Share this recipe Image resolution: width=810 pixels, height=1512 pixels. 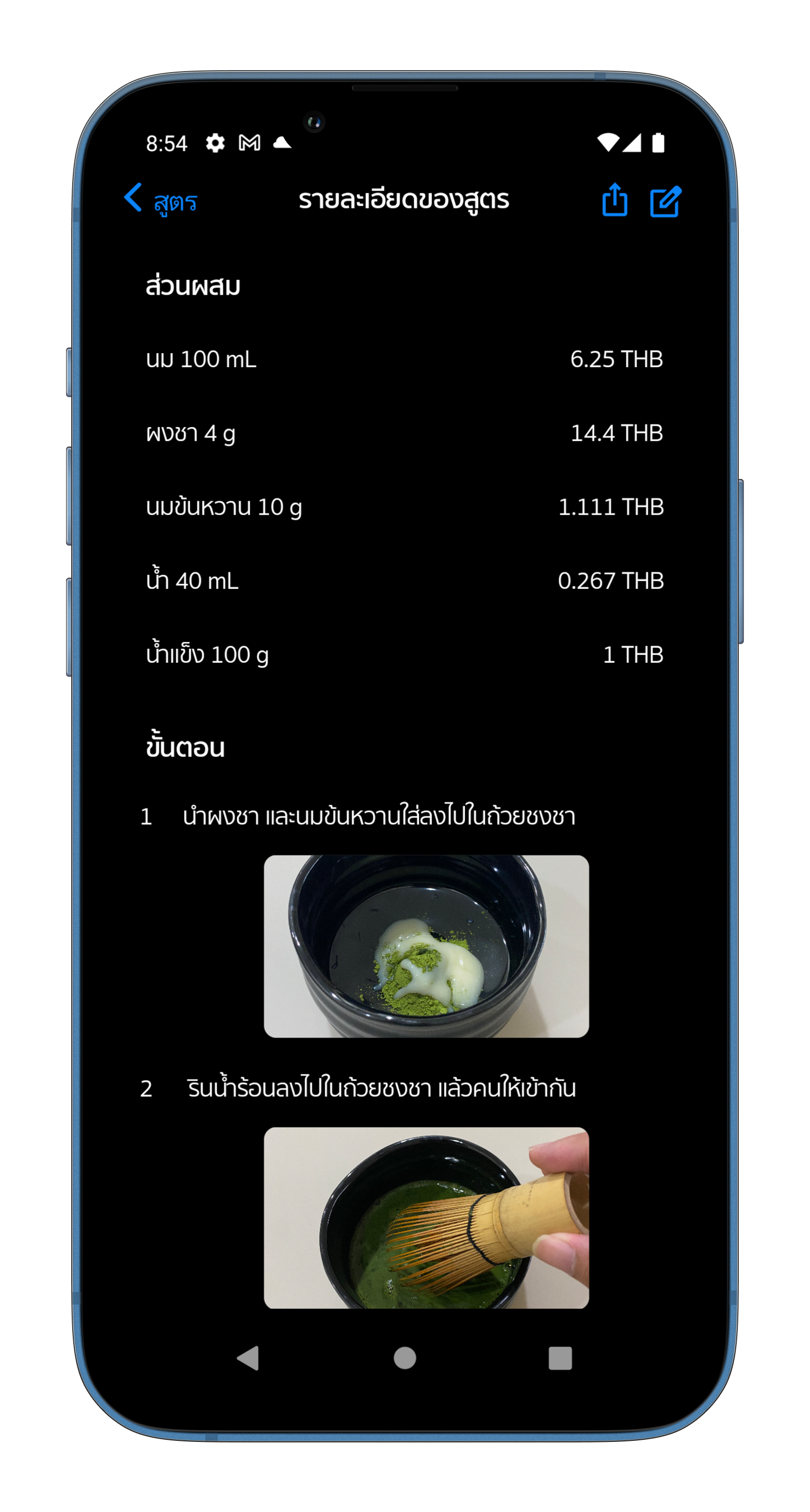coord(614,200)
